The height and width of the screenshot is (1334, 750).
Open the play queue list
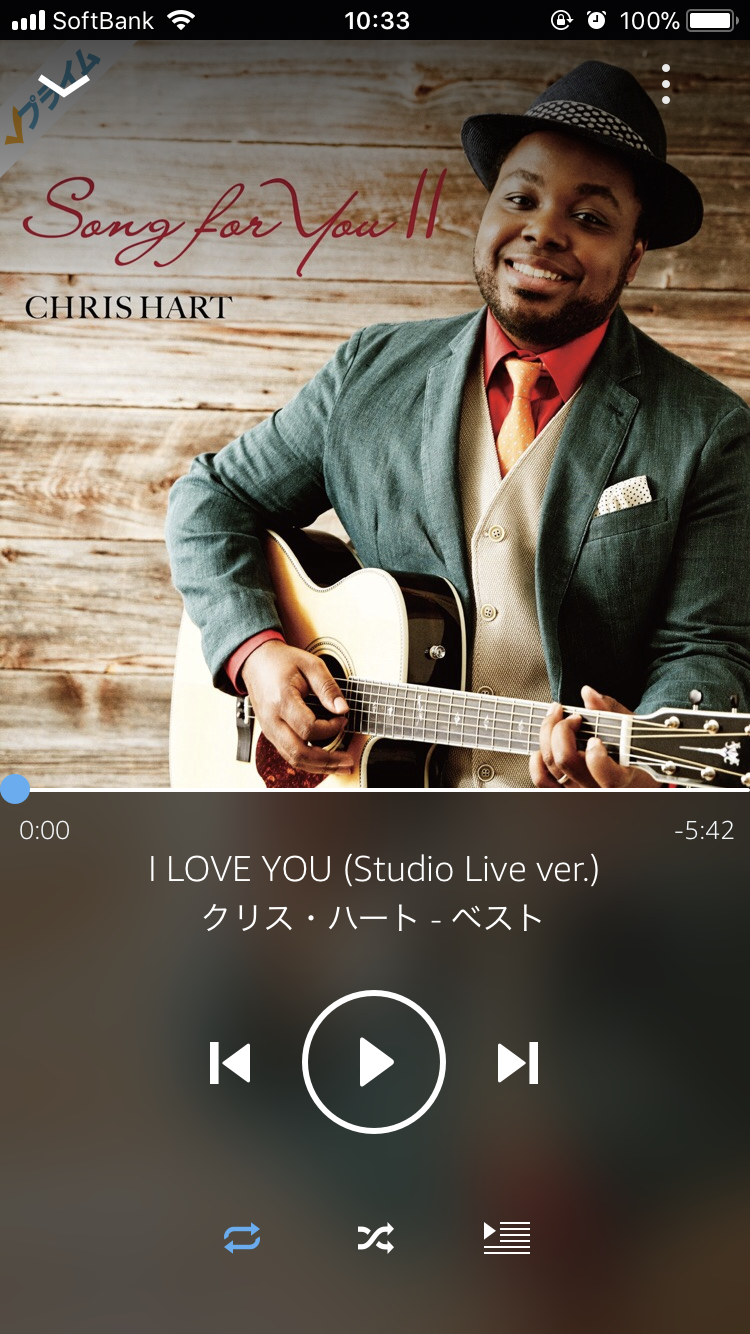click(507, 1238)
